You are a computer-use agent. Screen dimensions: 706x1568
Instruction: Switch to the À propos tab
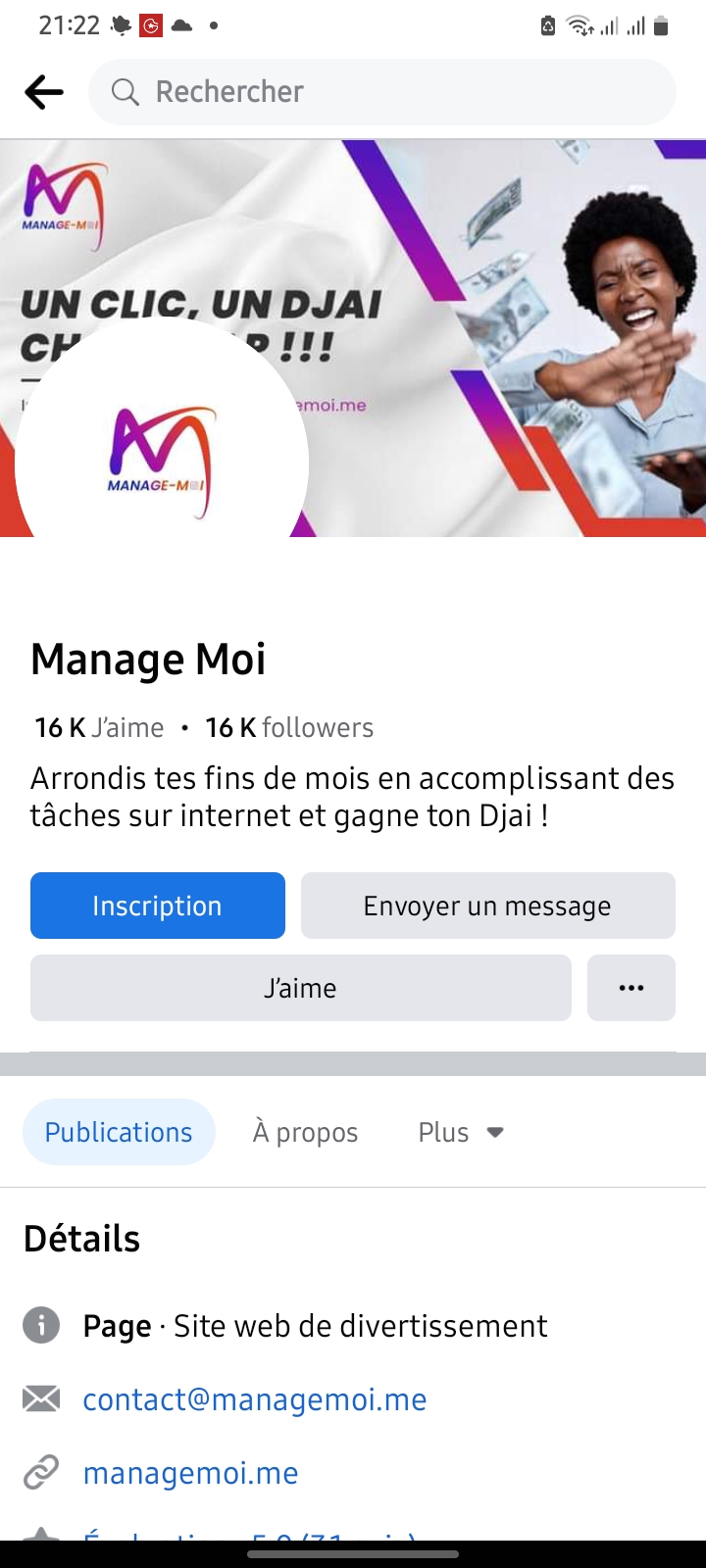(x=305, y=1132)
